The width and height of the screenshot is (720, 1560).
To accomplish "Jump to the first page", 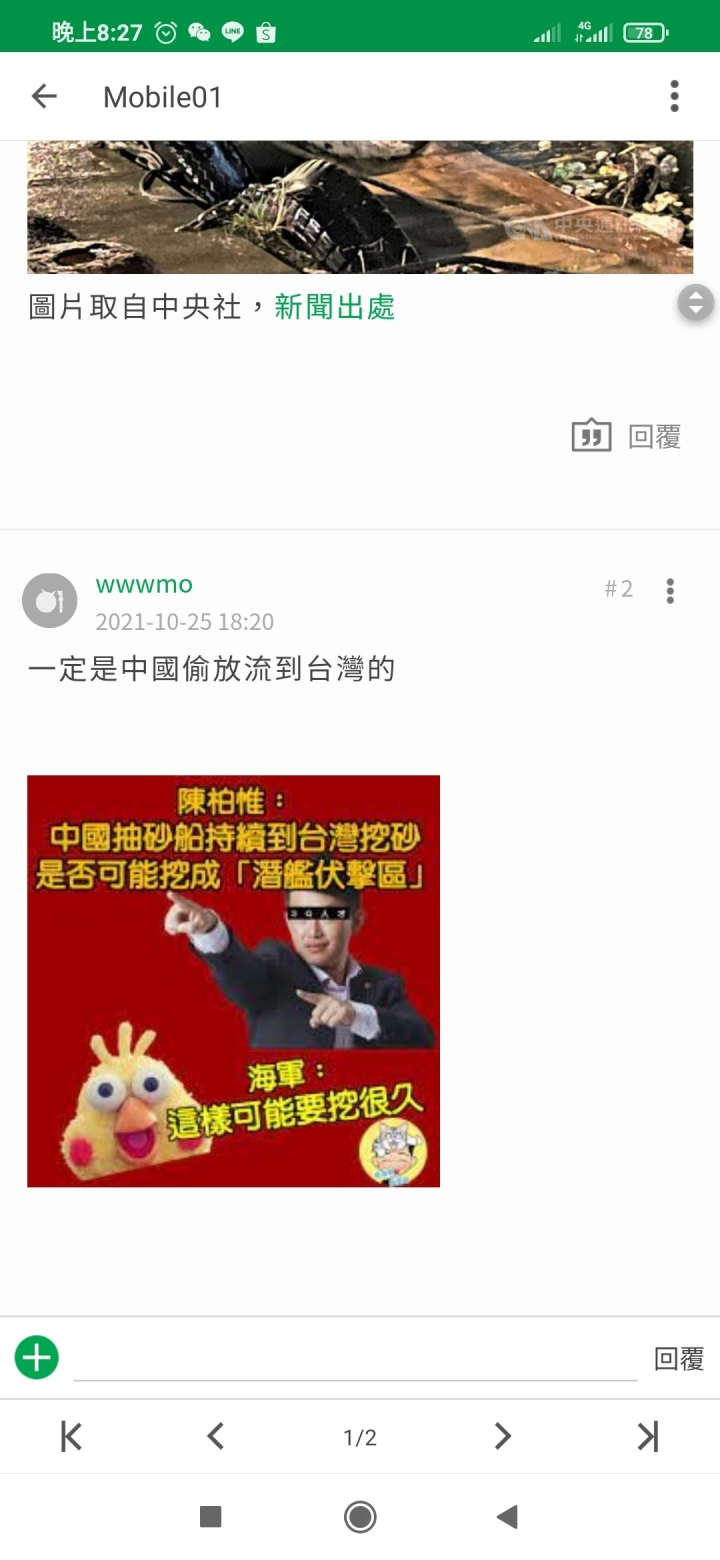I will pyautogui.click(x=71, y=1437).
